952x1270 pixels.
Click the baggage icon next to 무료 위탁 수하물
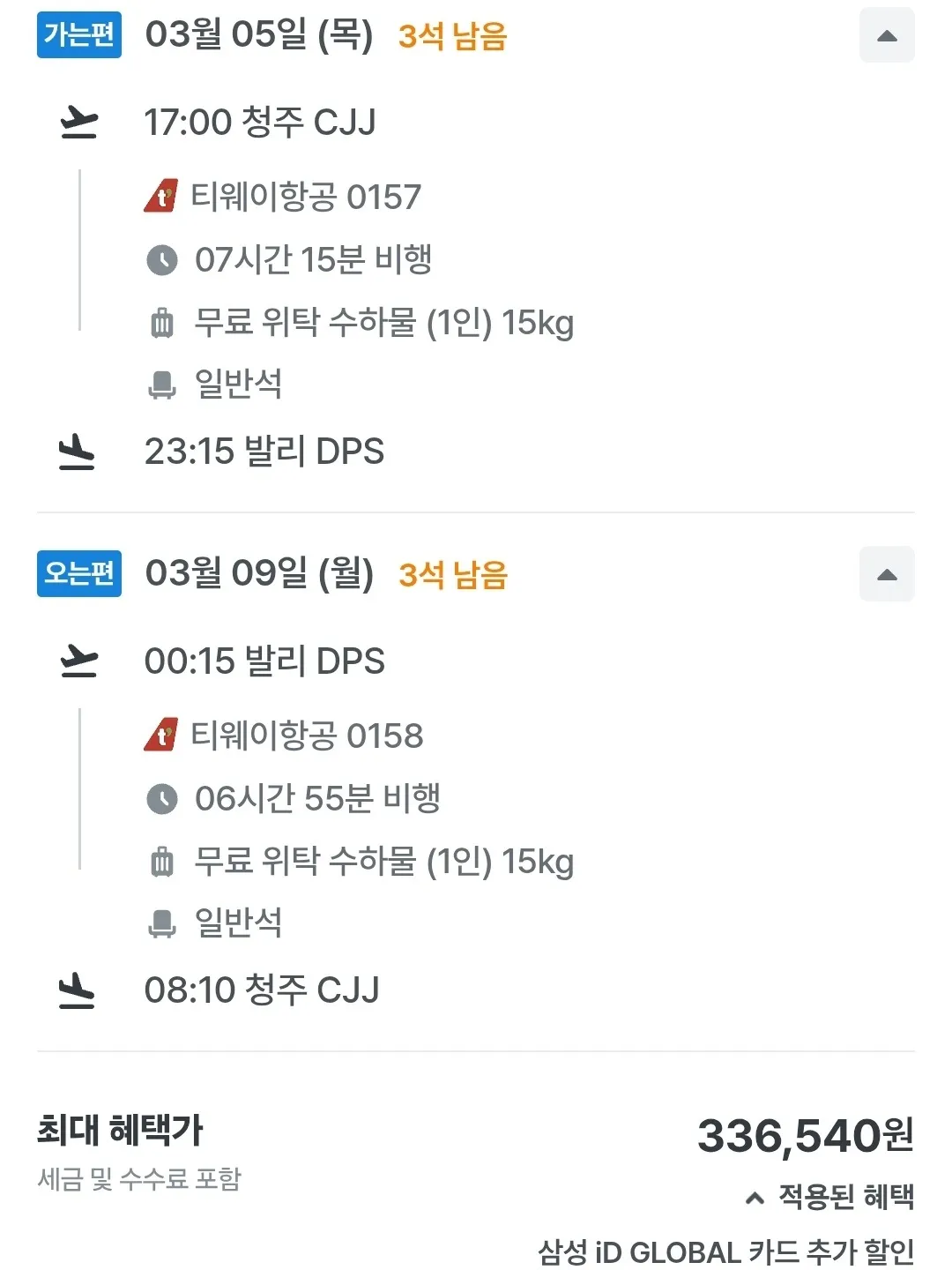pyautogui.click(x=161, y=324)
